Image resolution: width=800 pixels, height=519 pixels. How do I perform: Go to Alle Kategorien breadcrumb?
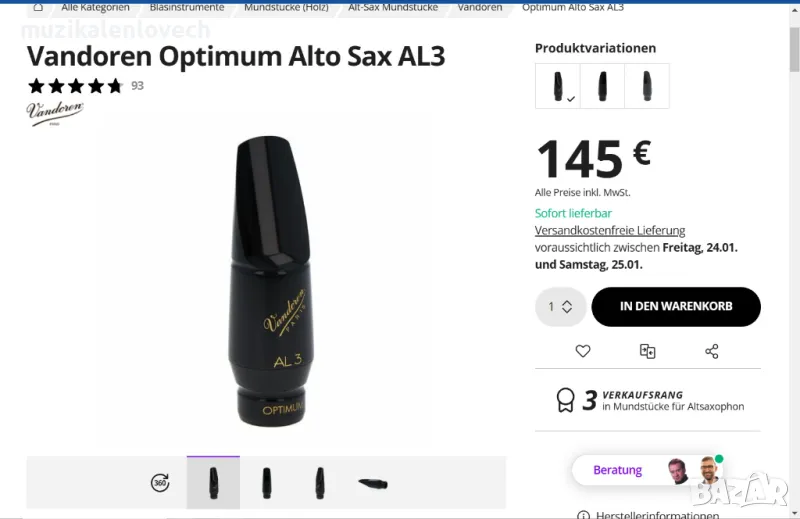pyautogui.click(x=95, y=7)
